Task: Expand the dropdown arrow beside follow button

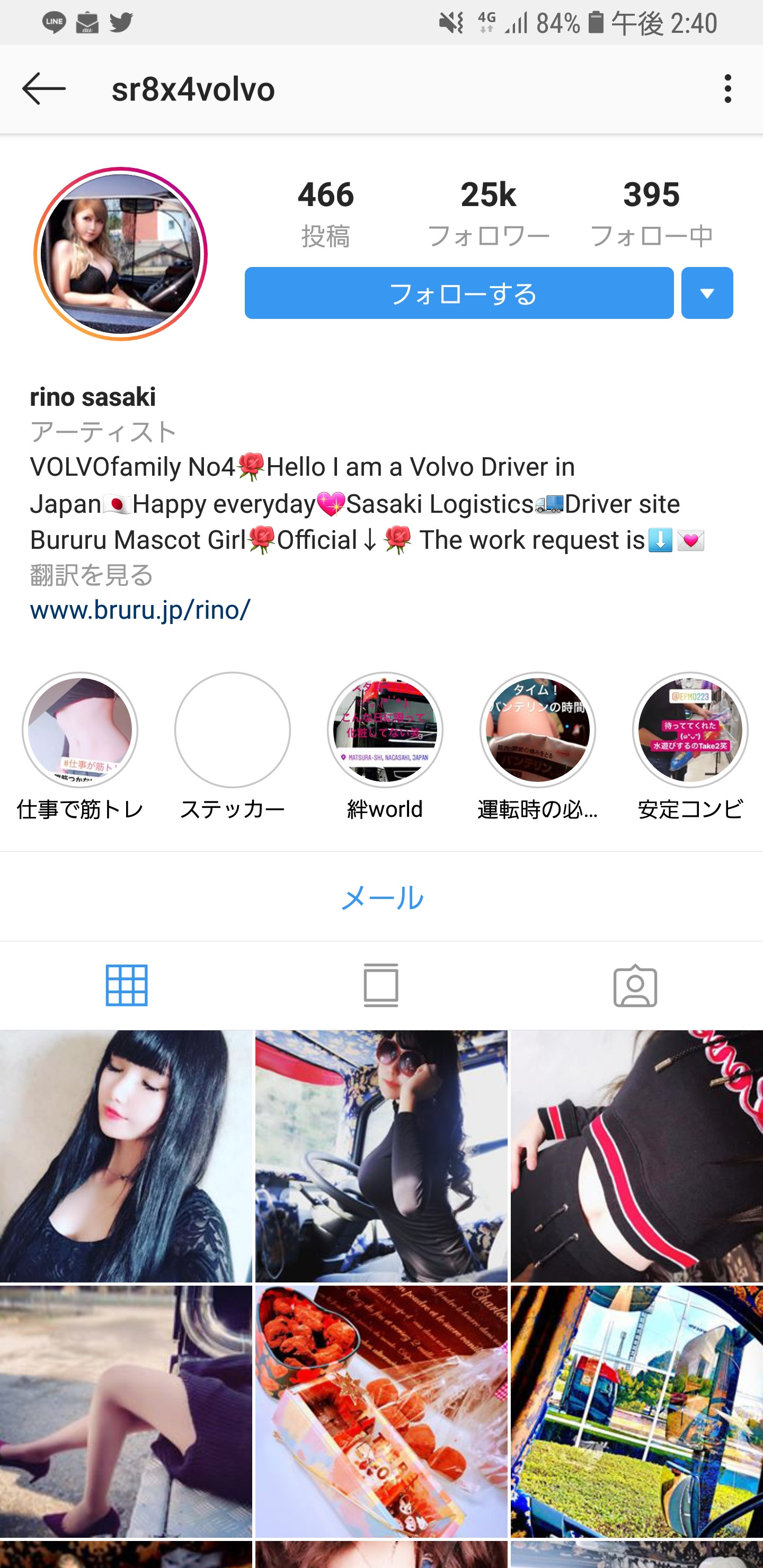Action: point(707,293)
